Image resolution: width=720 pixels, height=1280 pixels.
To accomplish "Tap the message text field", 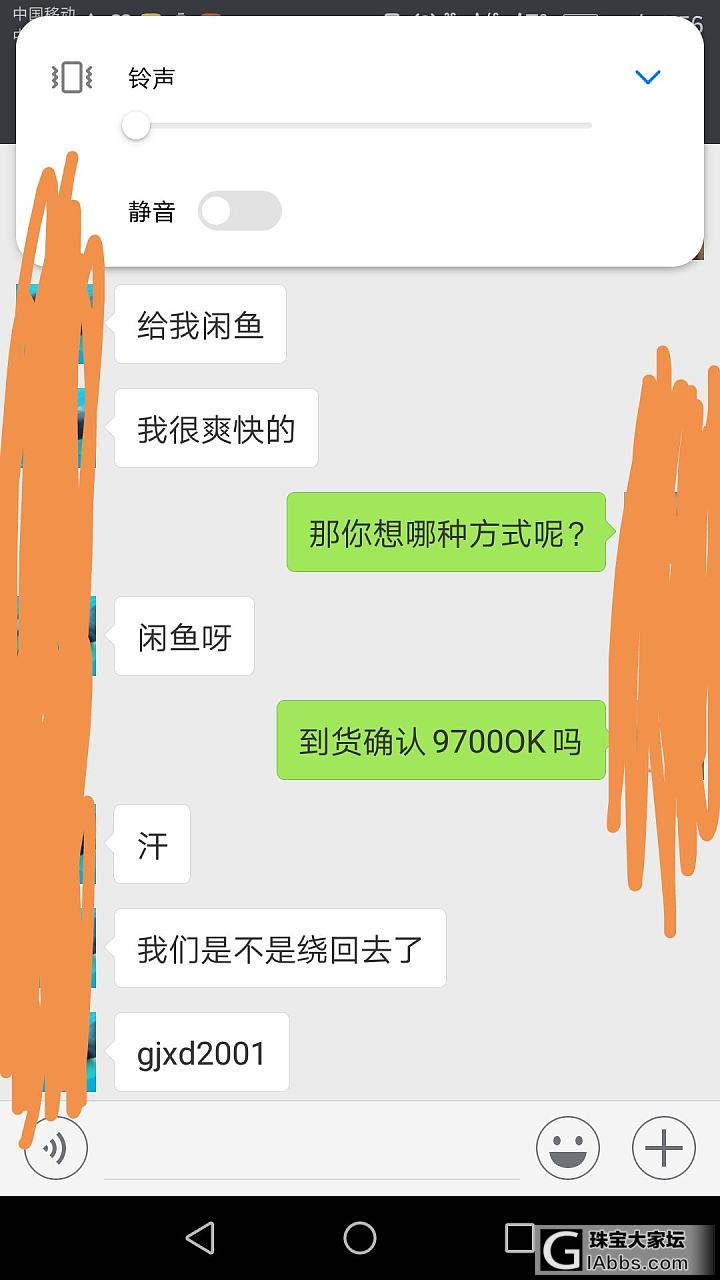I will 310,1152.
